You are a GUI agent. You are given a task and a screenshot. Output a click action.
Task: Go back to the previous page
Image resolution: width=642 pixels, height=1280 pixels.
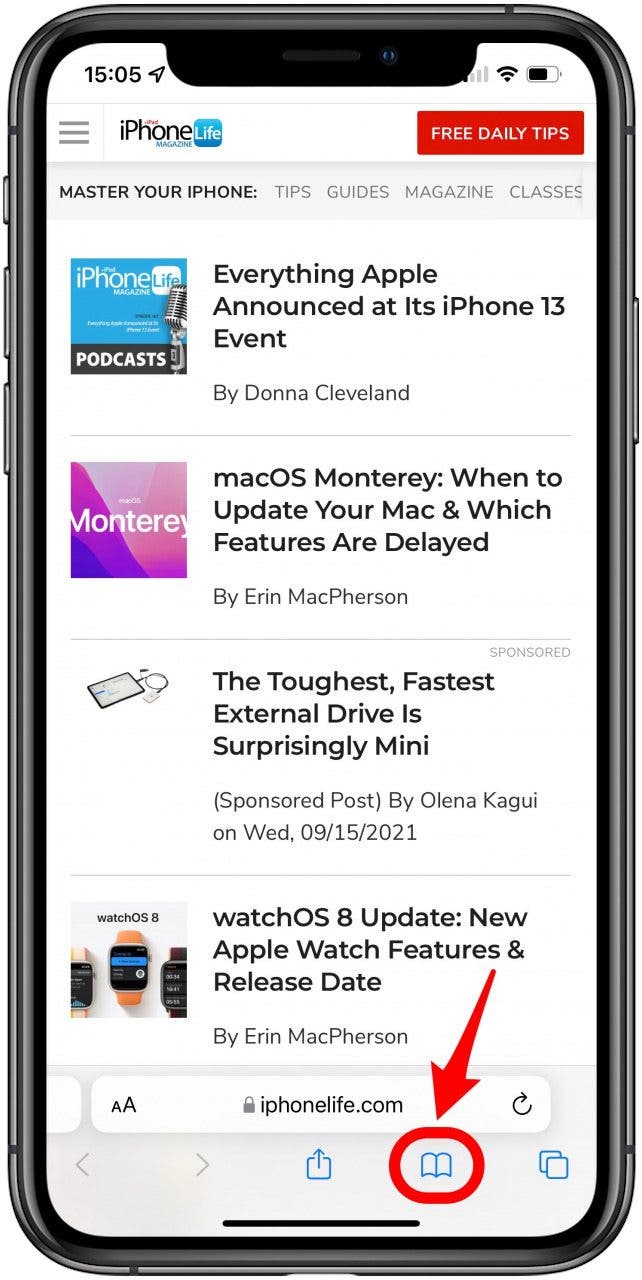[x=83, y=1165]
